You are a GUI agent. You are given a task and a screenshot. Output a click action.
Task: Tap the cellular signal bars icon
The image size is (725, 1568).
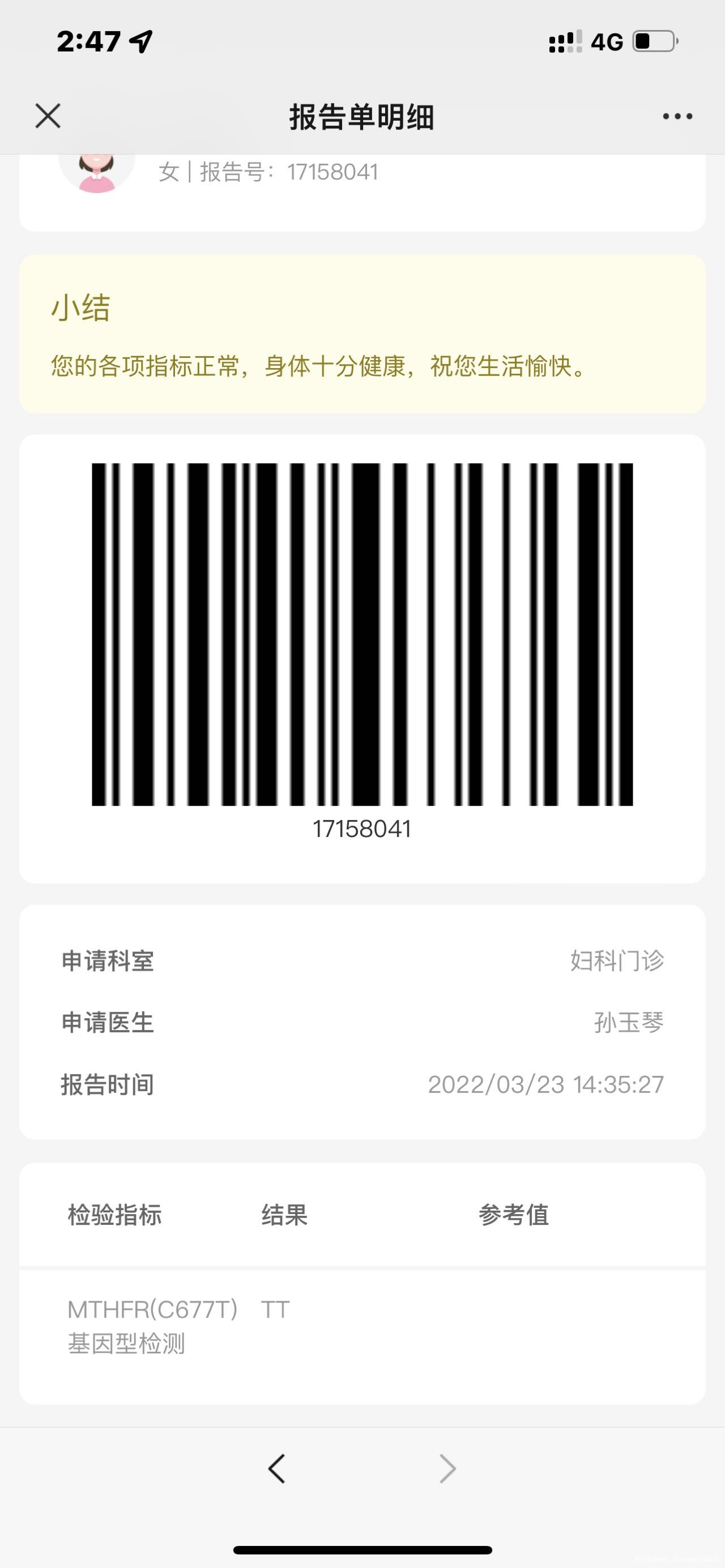[563, 40]
